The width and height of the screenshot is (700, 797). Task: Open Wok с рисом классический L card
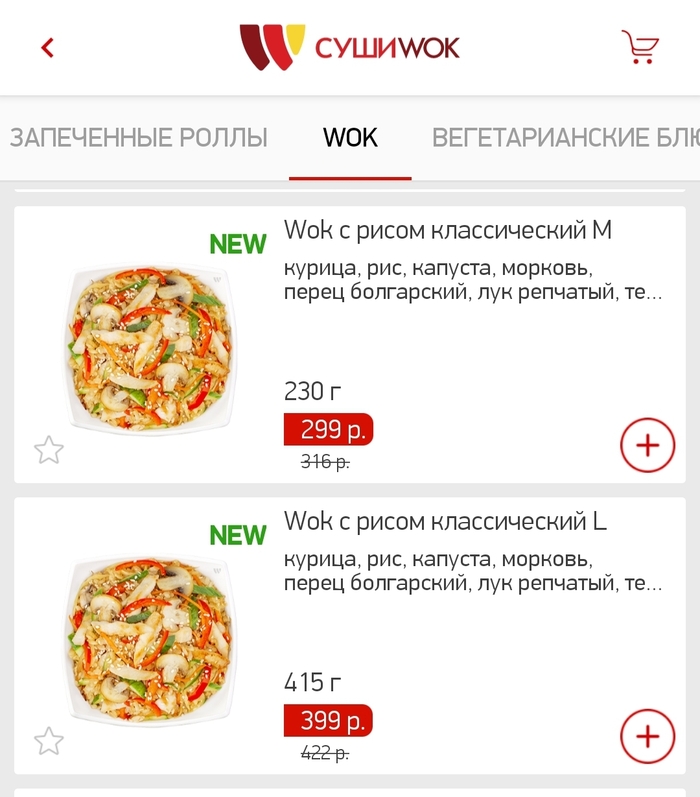click(446, 523)
